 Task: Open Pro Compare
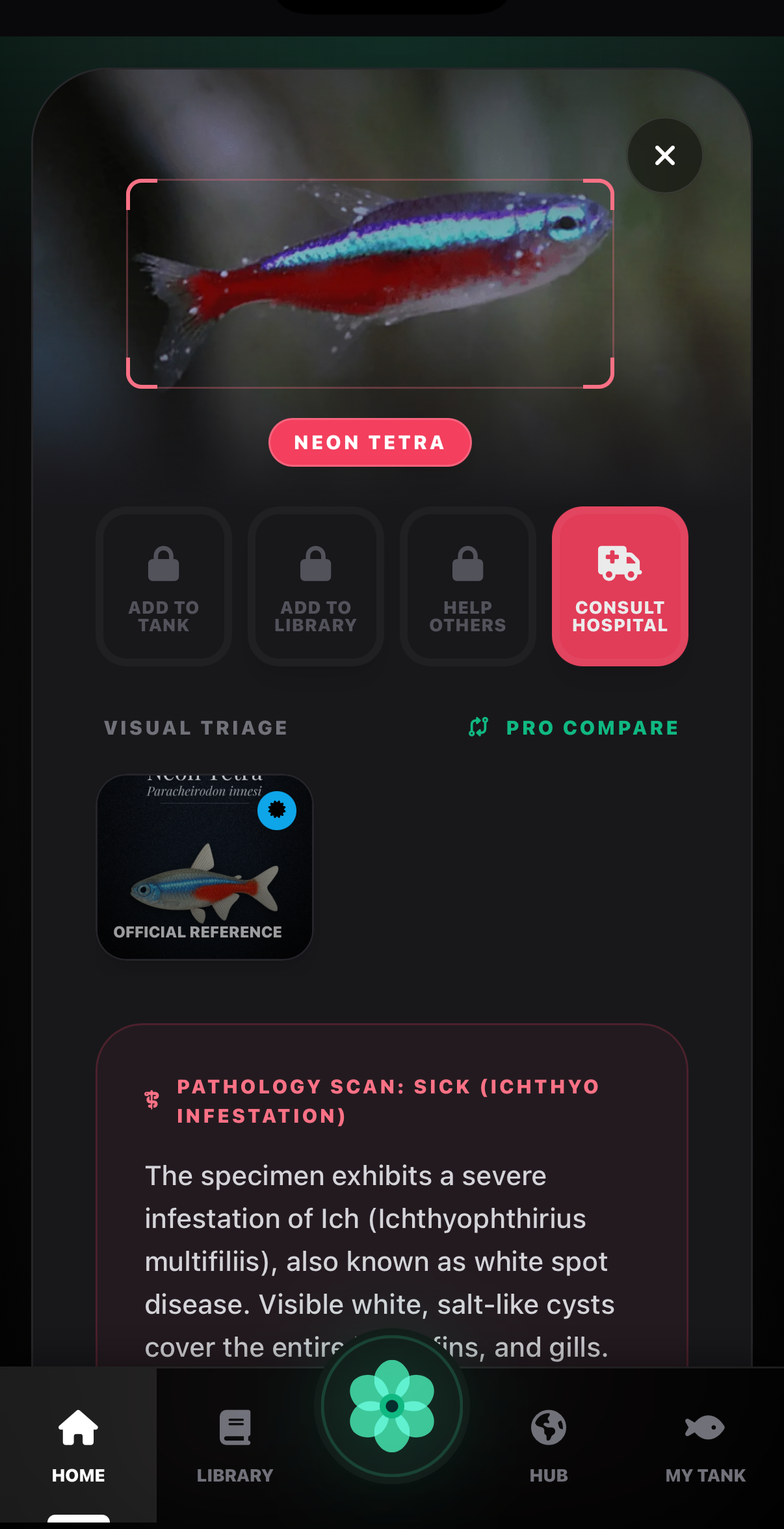573,727
